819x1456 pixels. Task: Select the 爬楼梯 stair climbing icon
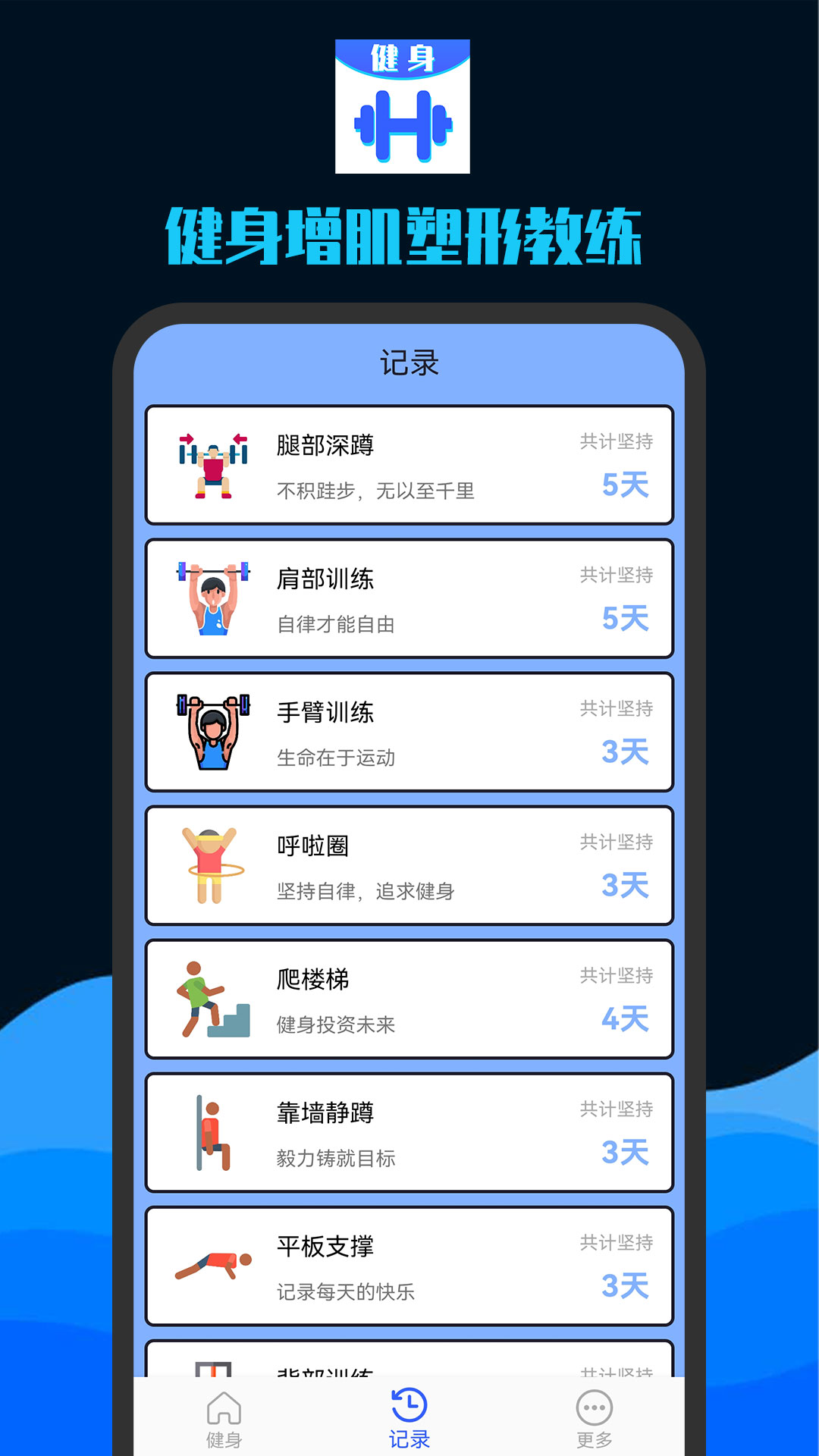213,998
